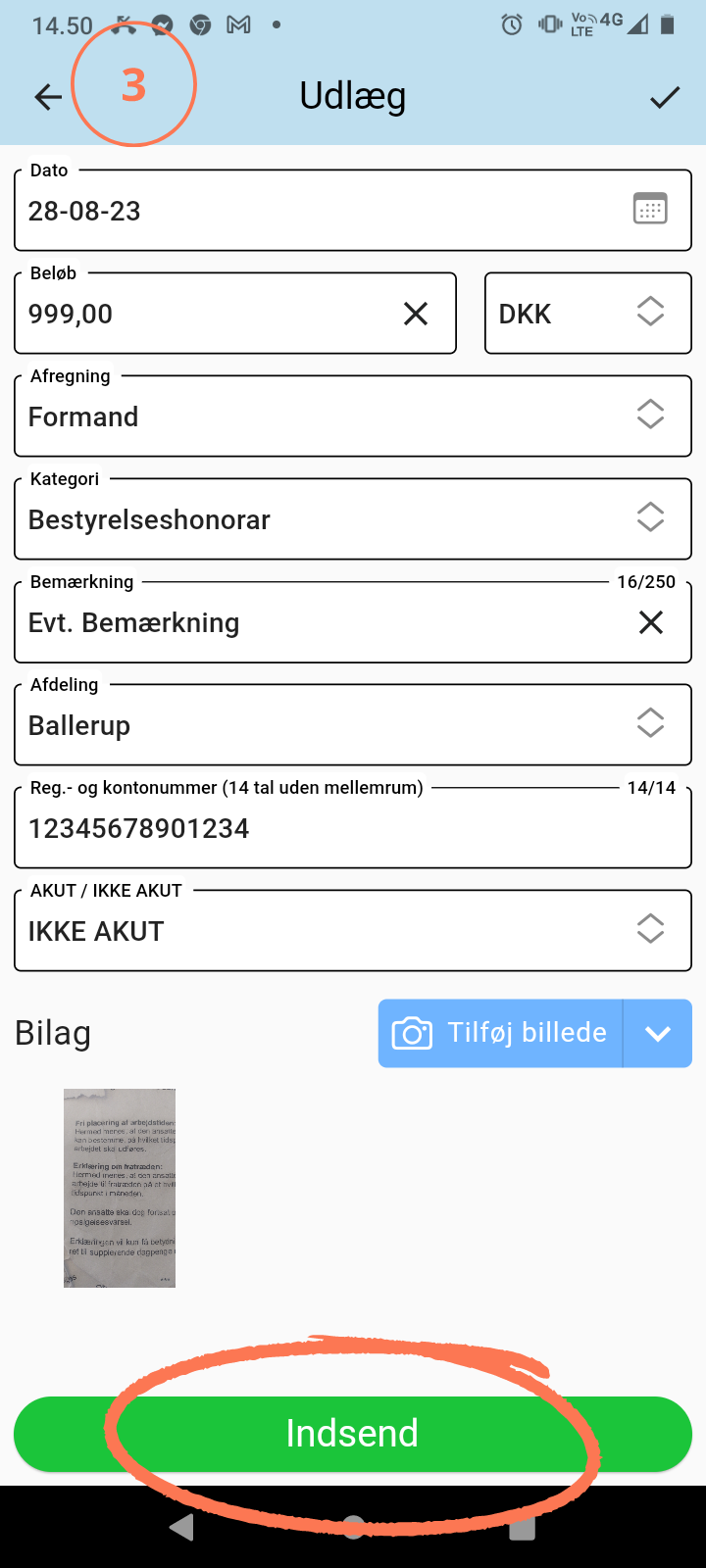
Task: Confirm with the checkmark in the app bar
Action: tap(665, 96)
